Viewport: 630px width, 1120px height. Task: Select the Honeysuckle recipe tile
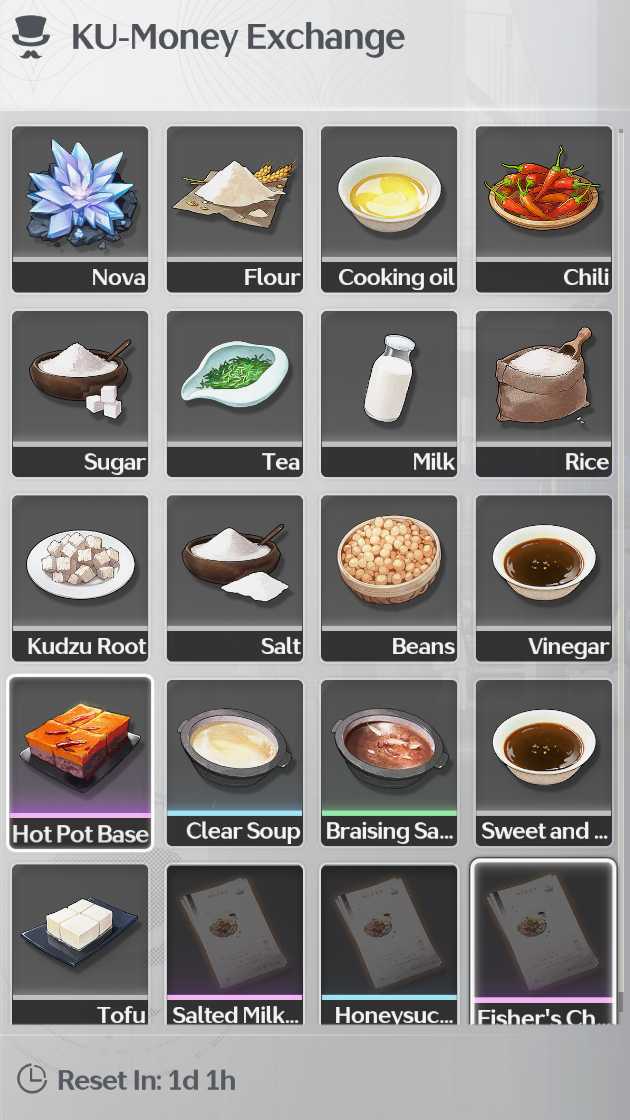tap(389, 944)
